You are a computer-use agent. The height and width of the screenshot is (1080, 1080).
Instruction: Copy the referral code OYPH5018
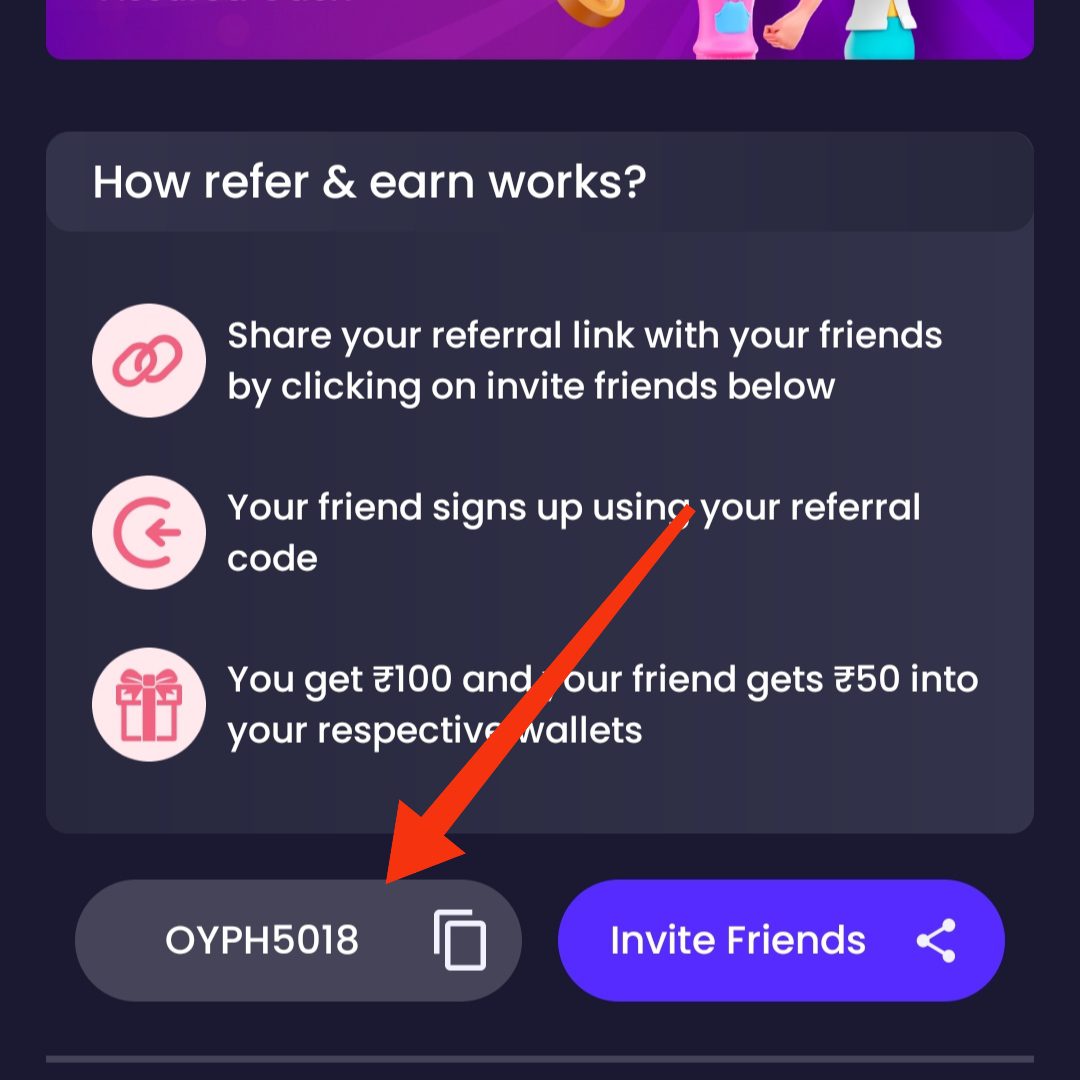[460, 941]
